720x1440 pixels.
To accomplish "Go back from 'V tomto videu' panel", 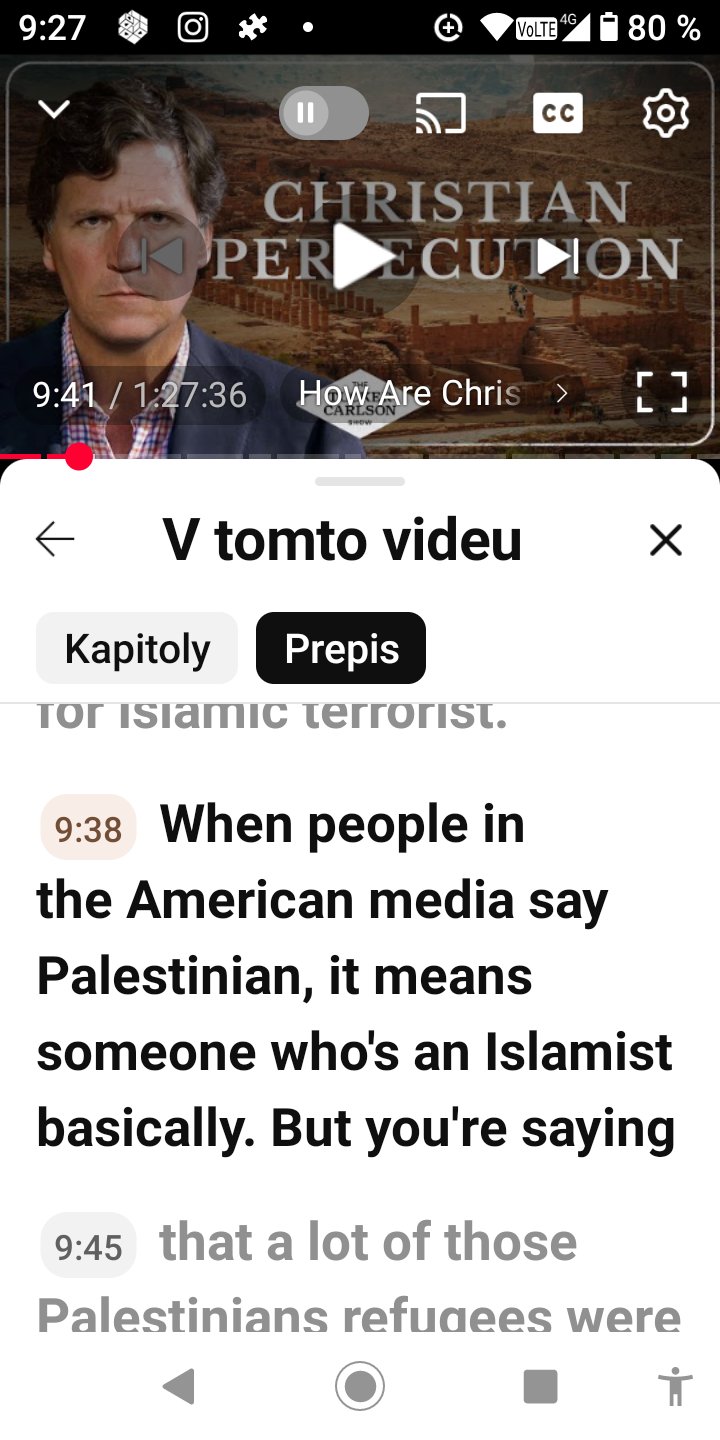I will 55,540.
